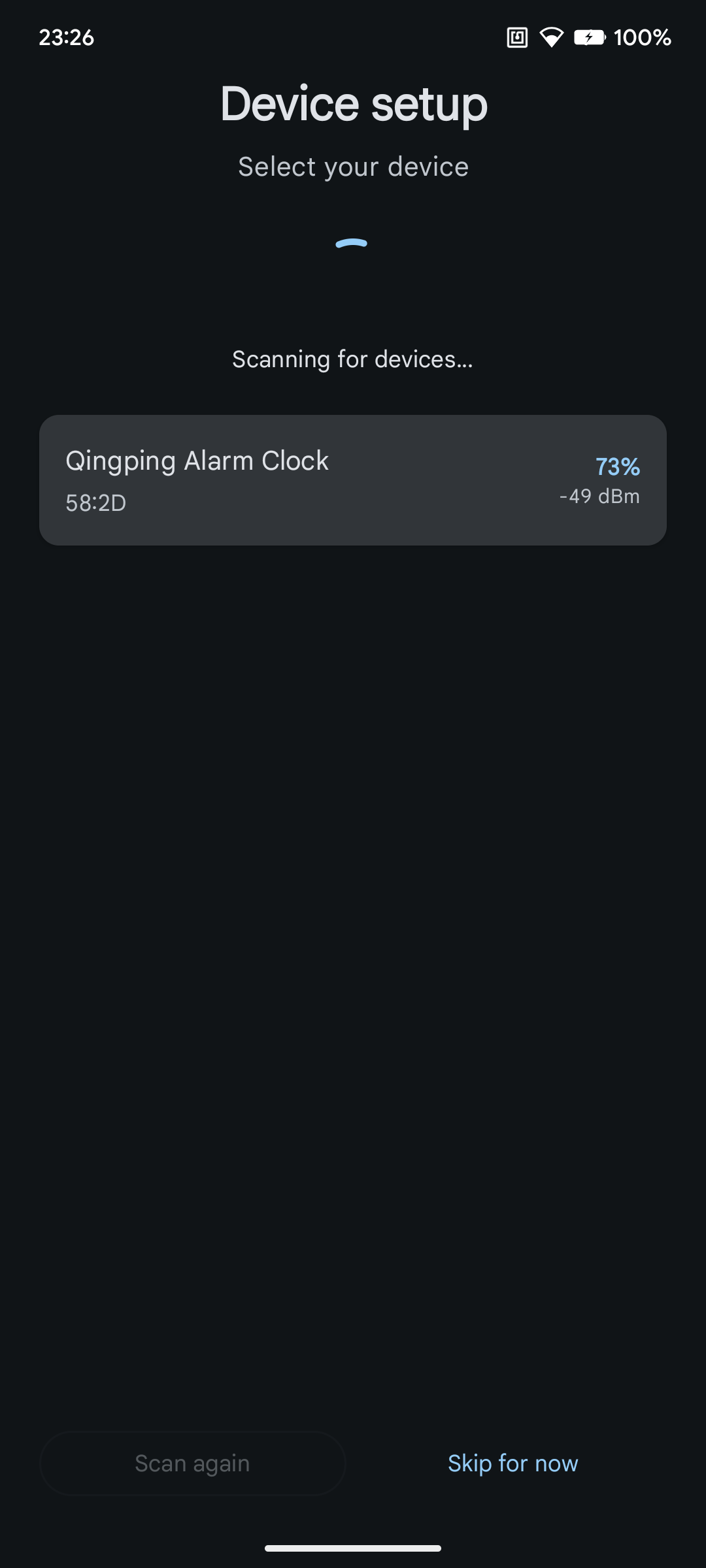Screen dimensions: 706x1568
Task: Expand the Qingping Alarm Clock device card
Action: point(353,479)
